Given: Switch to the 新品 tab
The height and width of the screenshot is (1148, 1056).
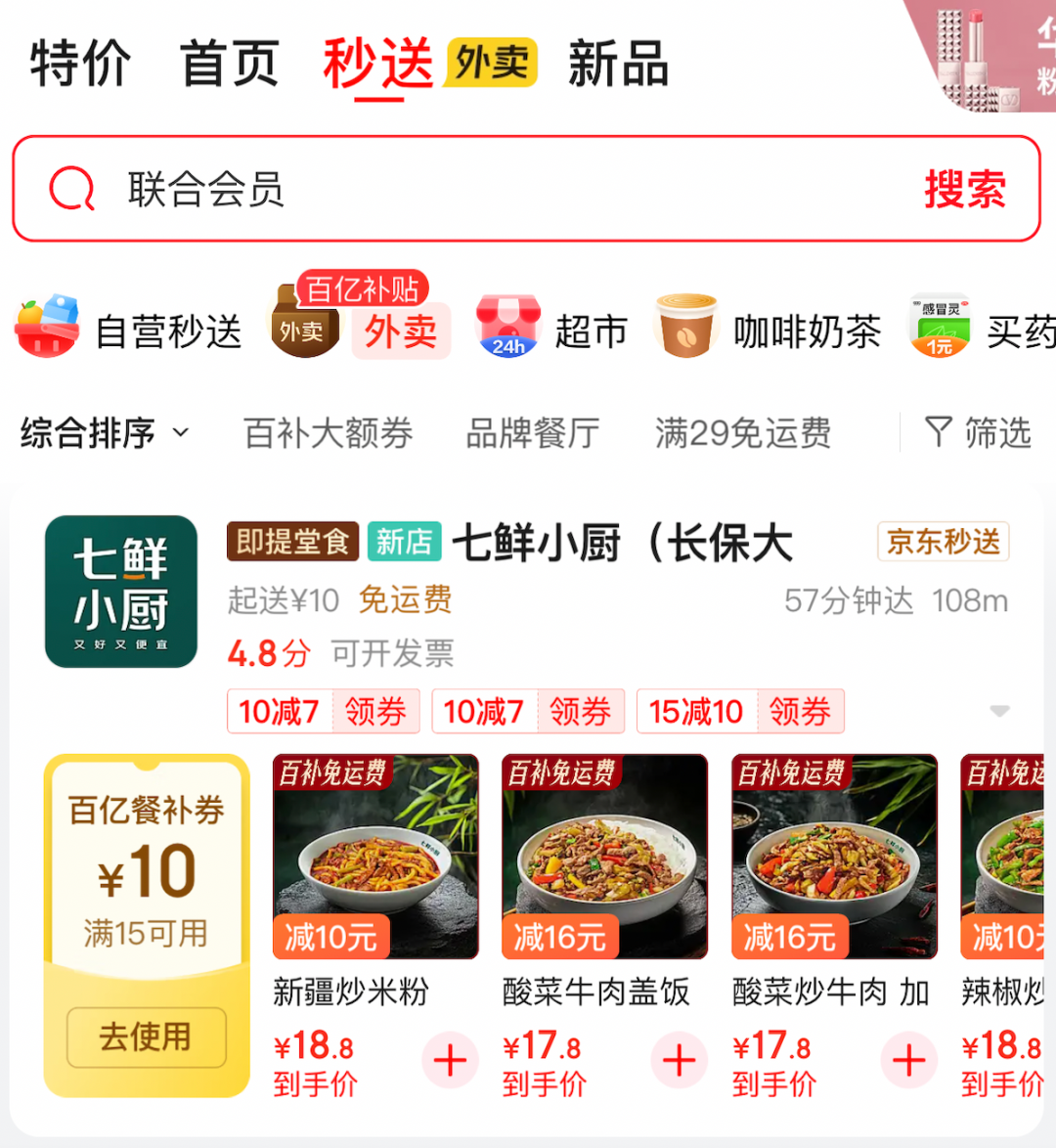Looking at the screenshot, I should 618,64.
